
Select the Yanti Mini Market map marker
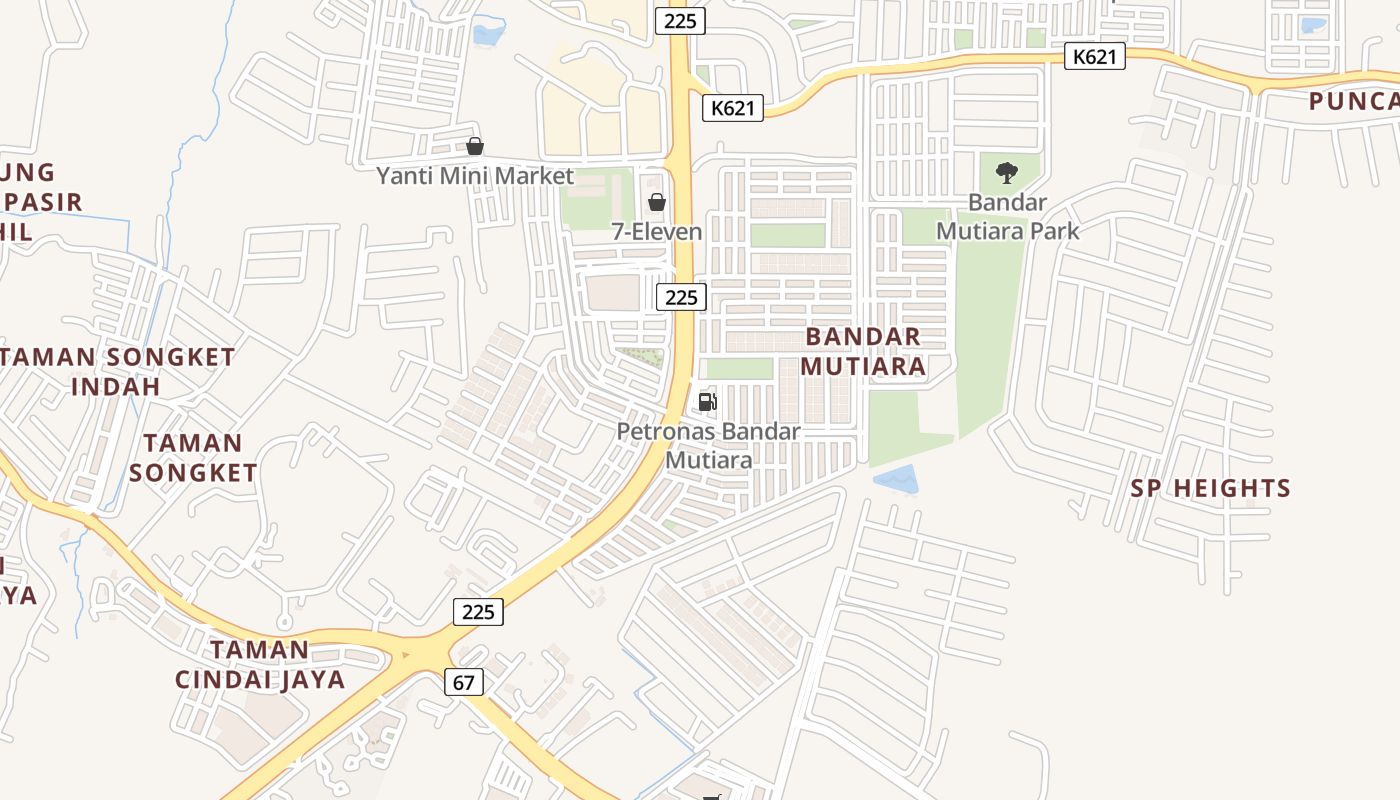(475, 147)
